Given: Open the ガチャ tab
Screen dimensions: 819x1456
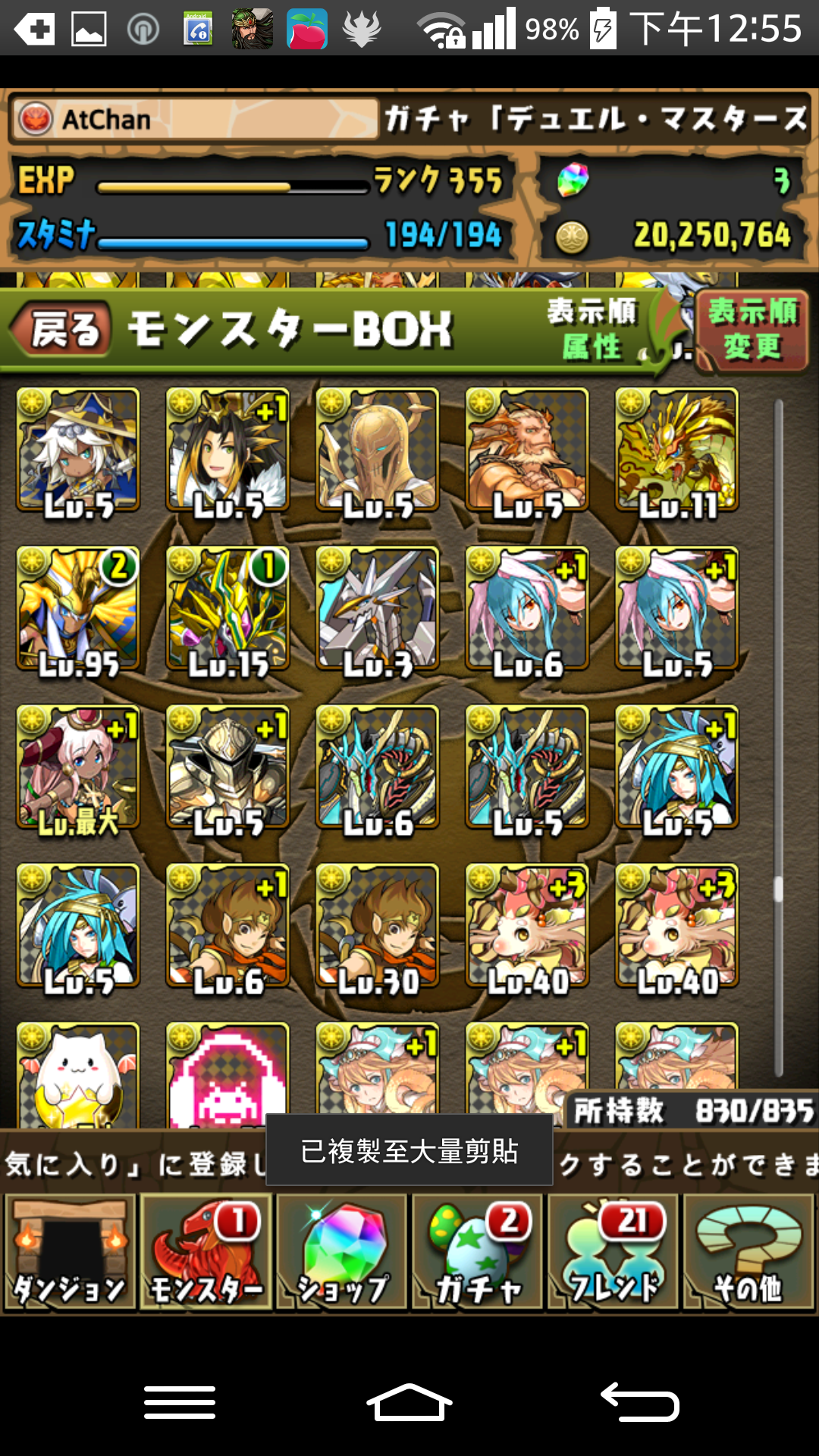Looking at the screenshot, I should tap(477, 1253).
